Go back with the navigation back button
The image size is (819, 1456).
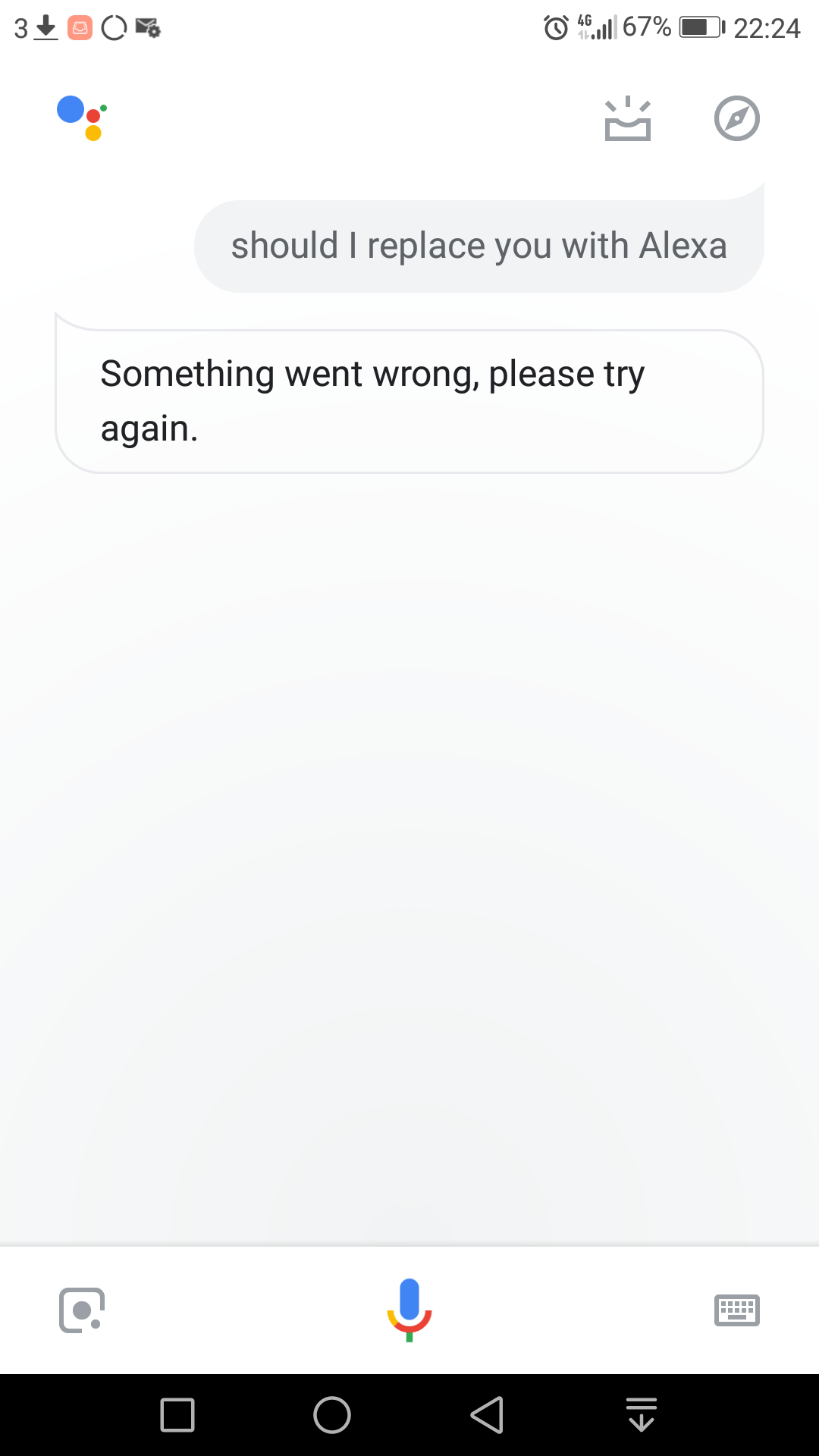point(488,1415)
